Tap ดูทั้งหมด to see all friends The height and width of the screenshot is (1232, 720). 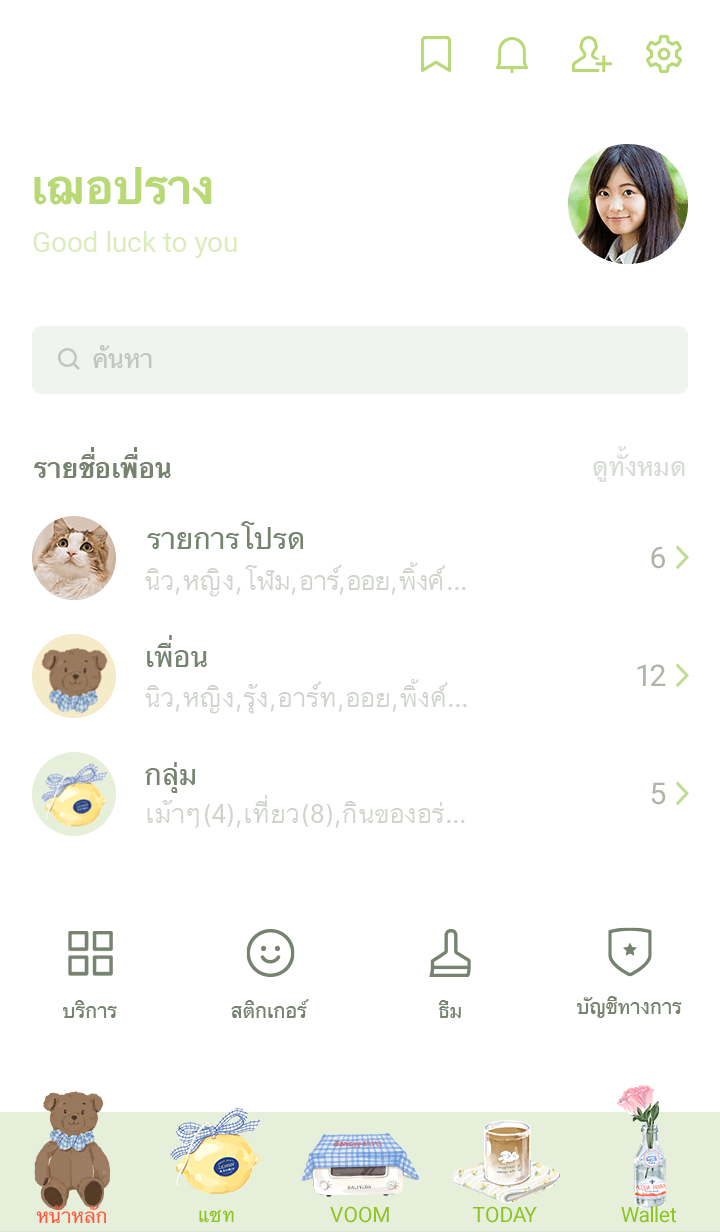point(638,468)
